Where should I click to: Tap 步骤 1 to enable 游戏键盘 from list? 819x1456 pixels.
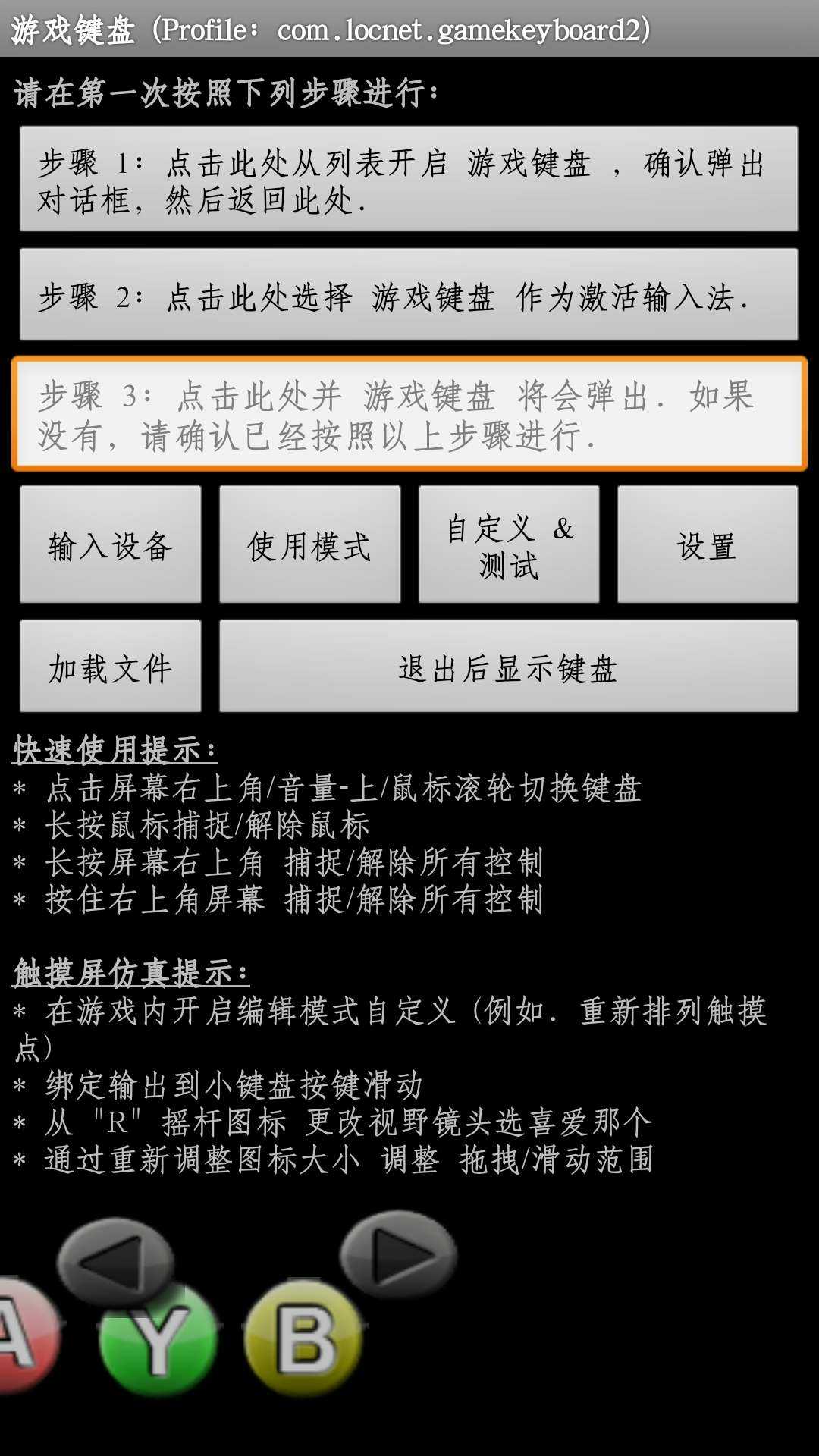pos(409,179)
